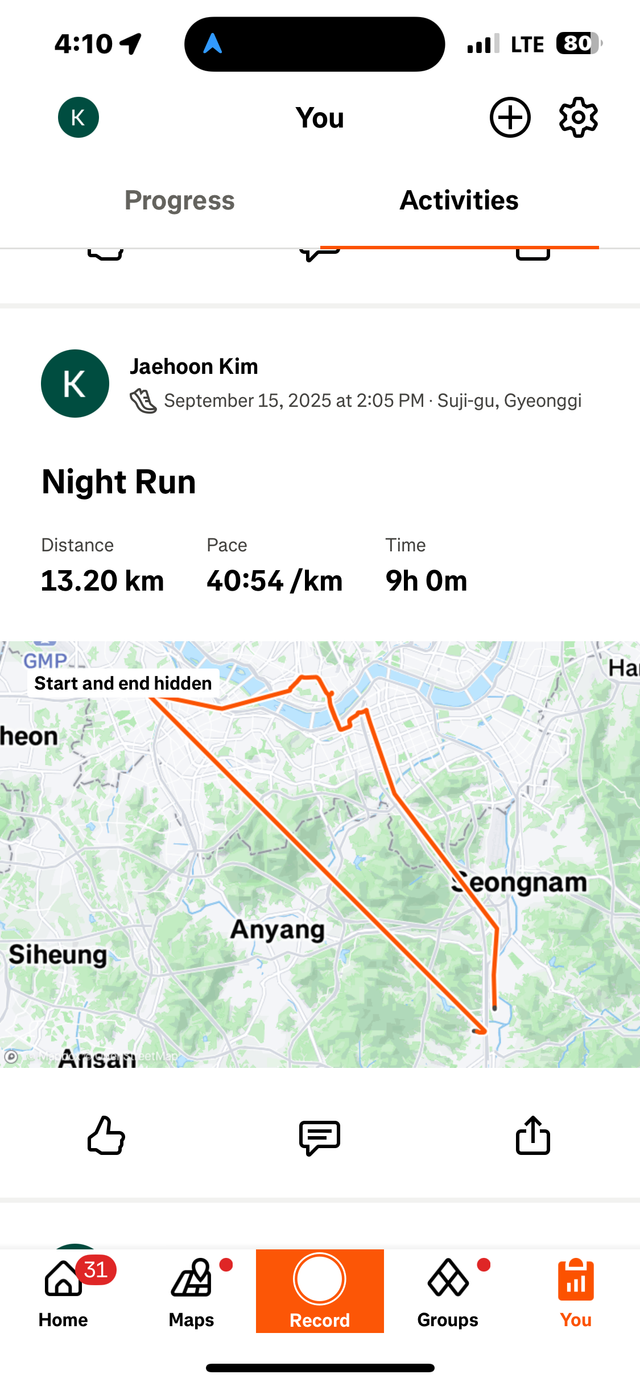
Task: Switch to the Progress tab
Action: click(179, 200)
